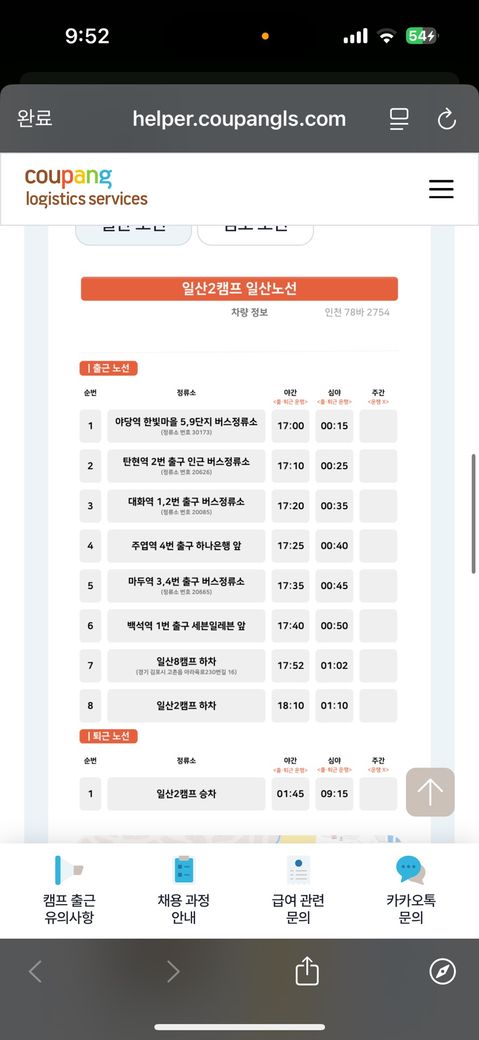Open the page in Safari compass icon

[443, 972]
